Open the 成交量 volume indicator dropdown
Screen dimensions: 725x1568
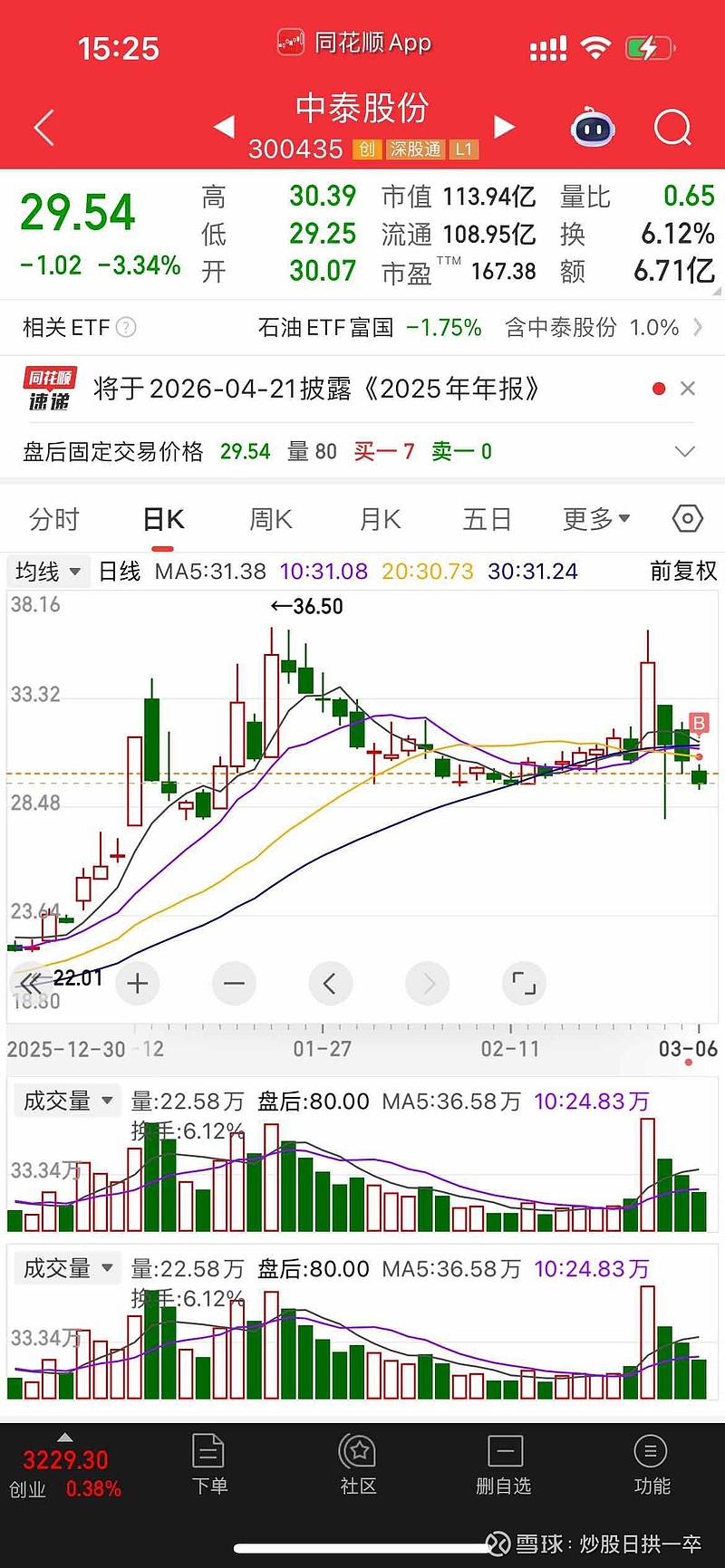[x=67, y=1100]
